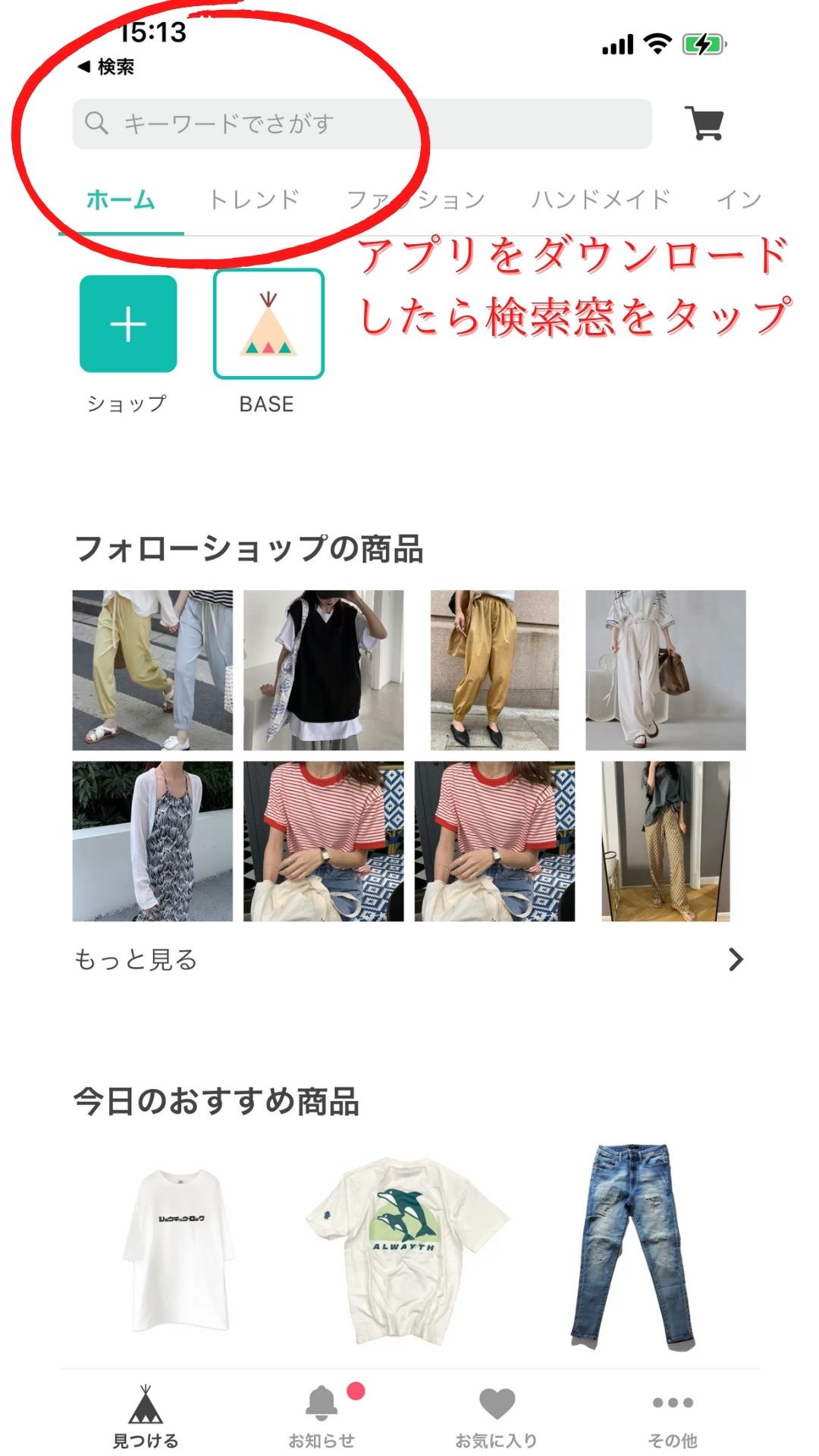Open the white wide pants product

[x=665, y=670]
